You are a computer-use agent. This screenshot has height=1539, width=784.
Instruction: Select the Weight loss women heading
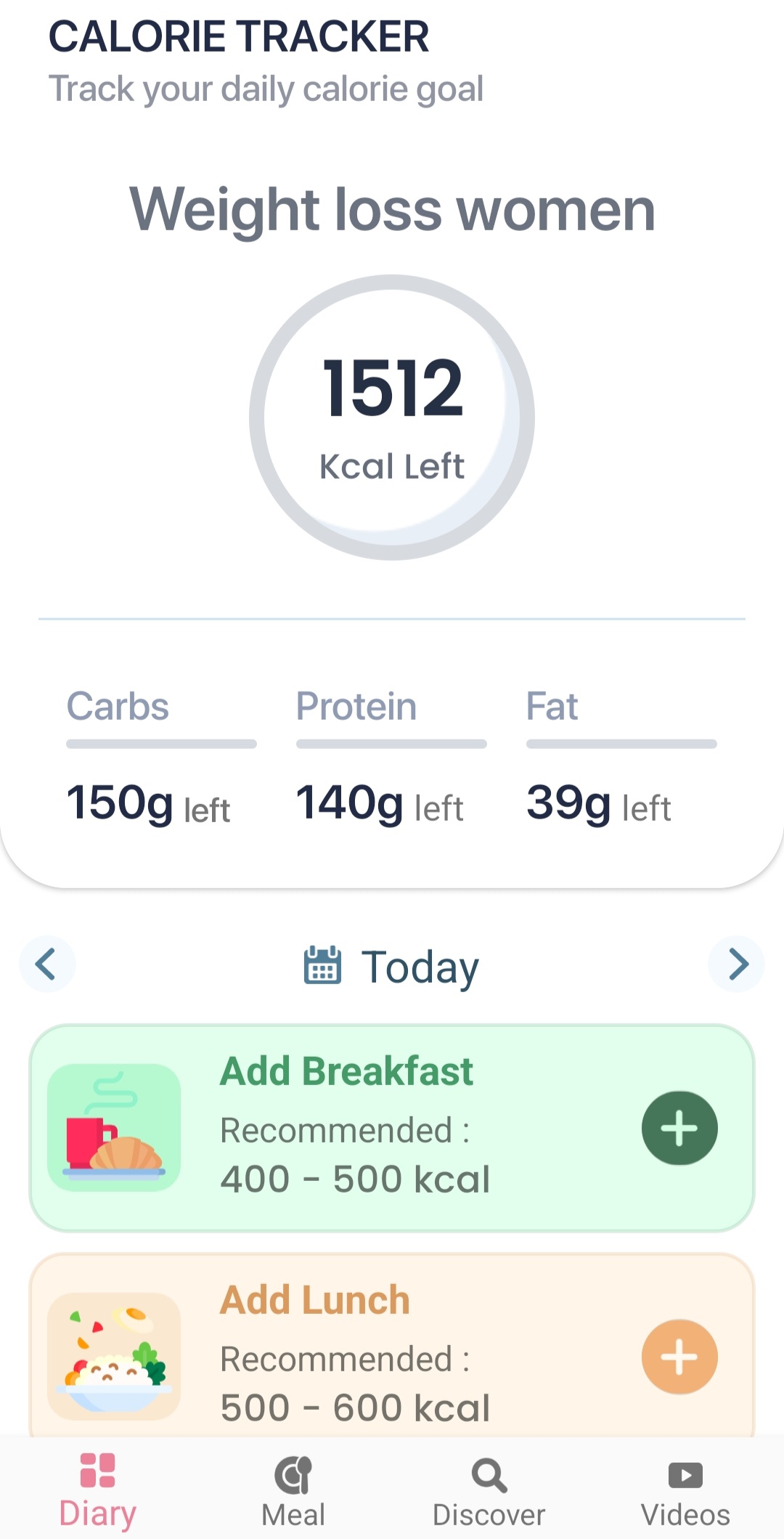392,209
